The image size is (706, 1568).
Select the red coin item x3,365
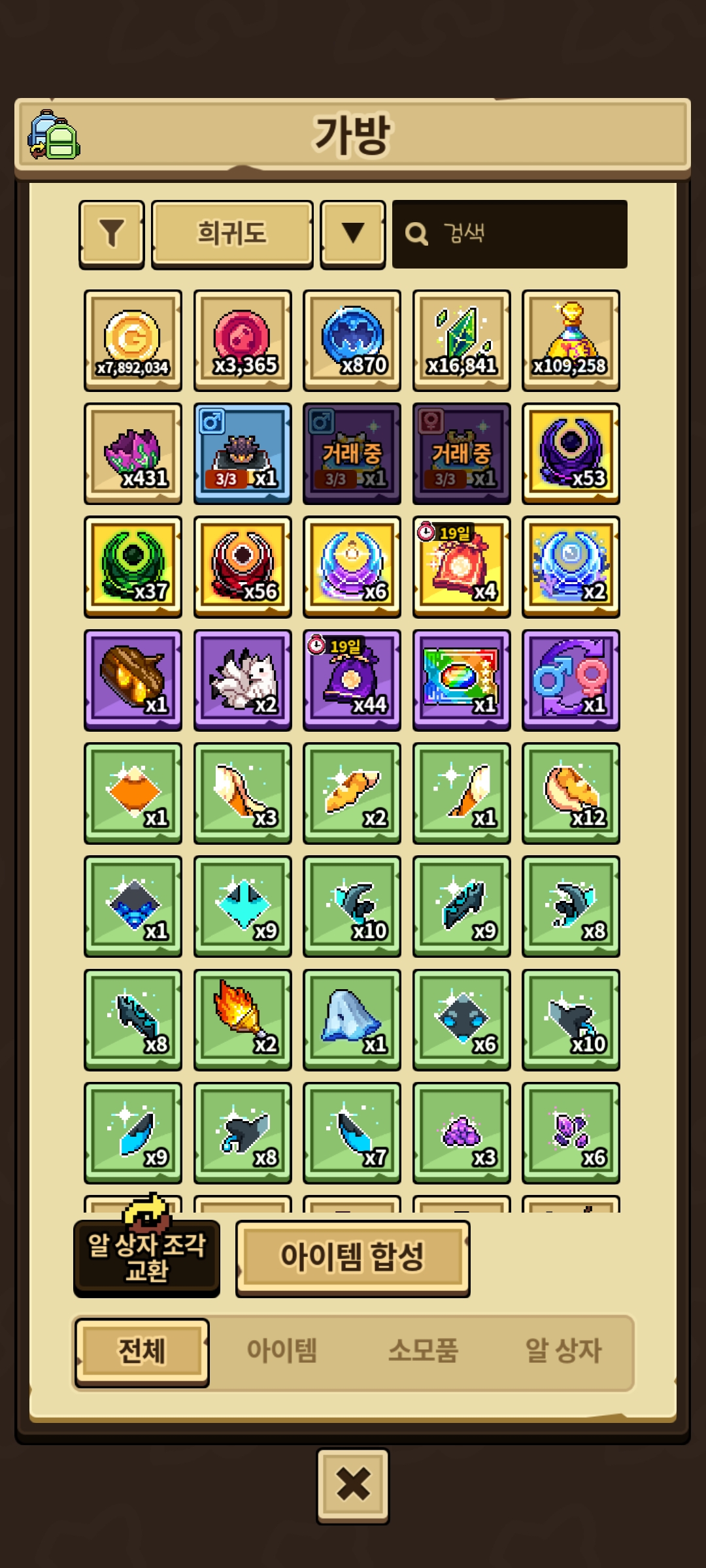tap(243, 340)
